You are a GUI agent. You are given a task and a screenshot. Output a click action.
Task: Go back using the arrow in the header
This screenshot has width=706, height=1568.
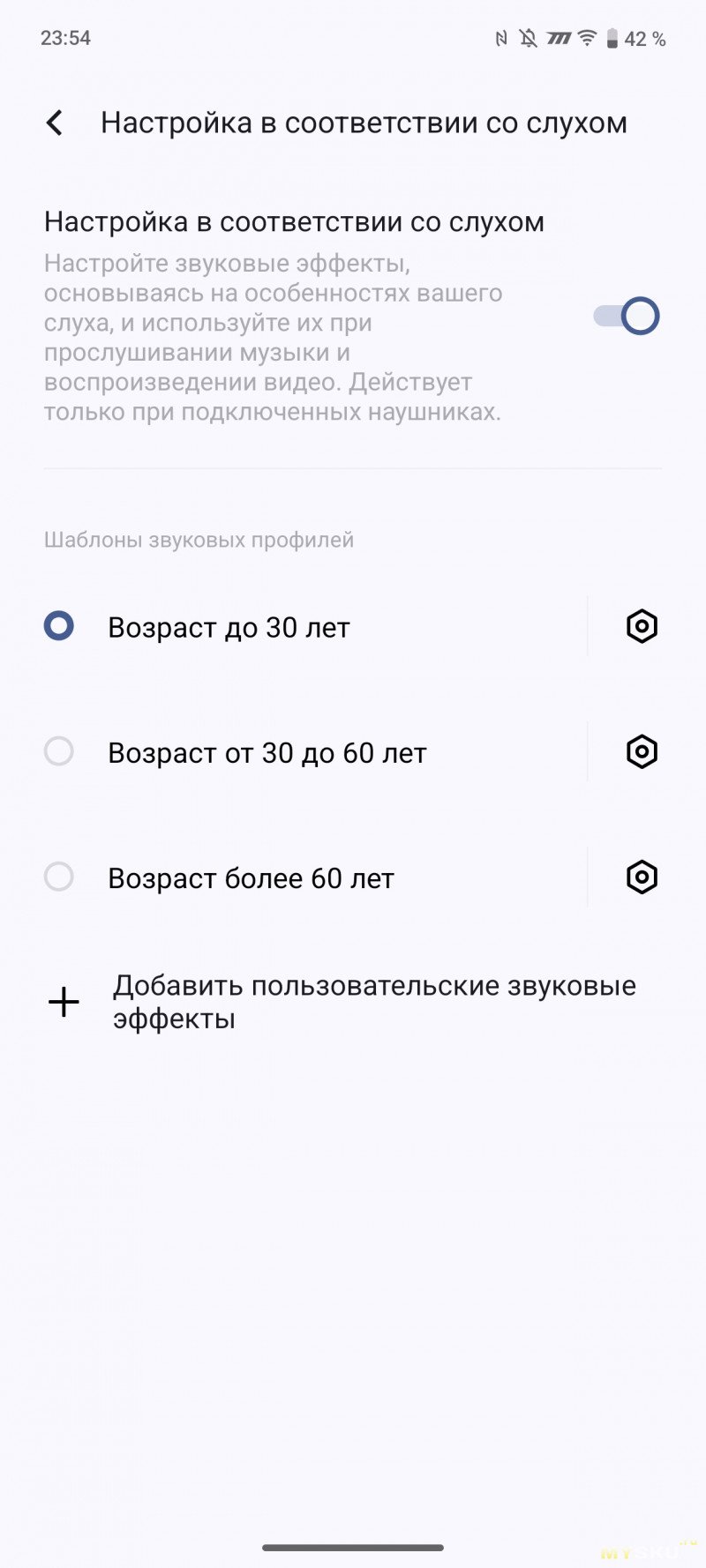(55, 123)
